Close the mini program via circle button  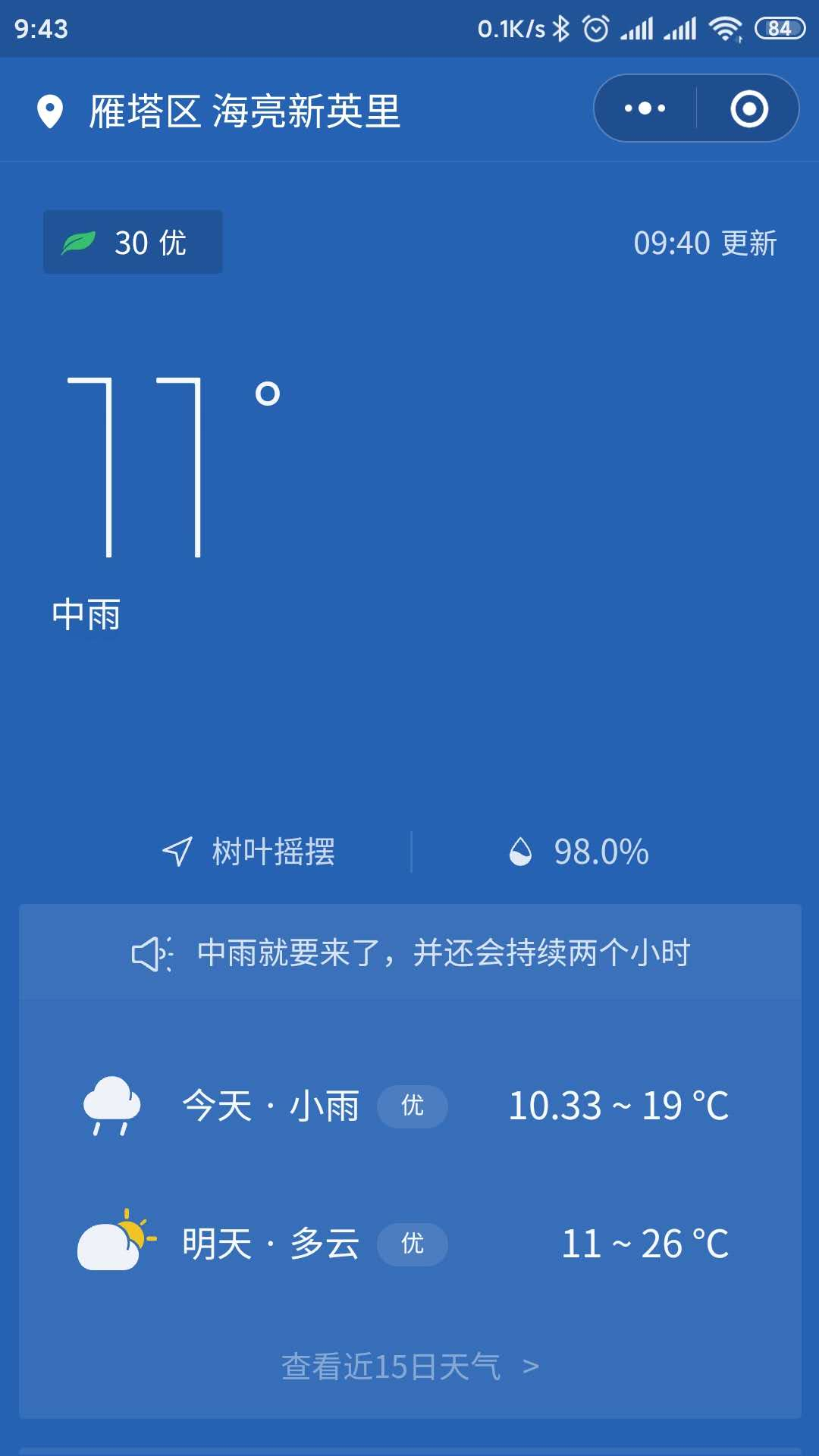click(748, 108)
